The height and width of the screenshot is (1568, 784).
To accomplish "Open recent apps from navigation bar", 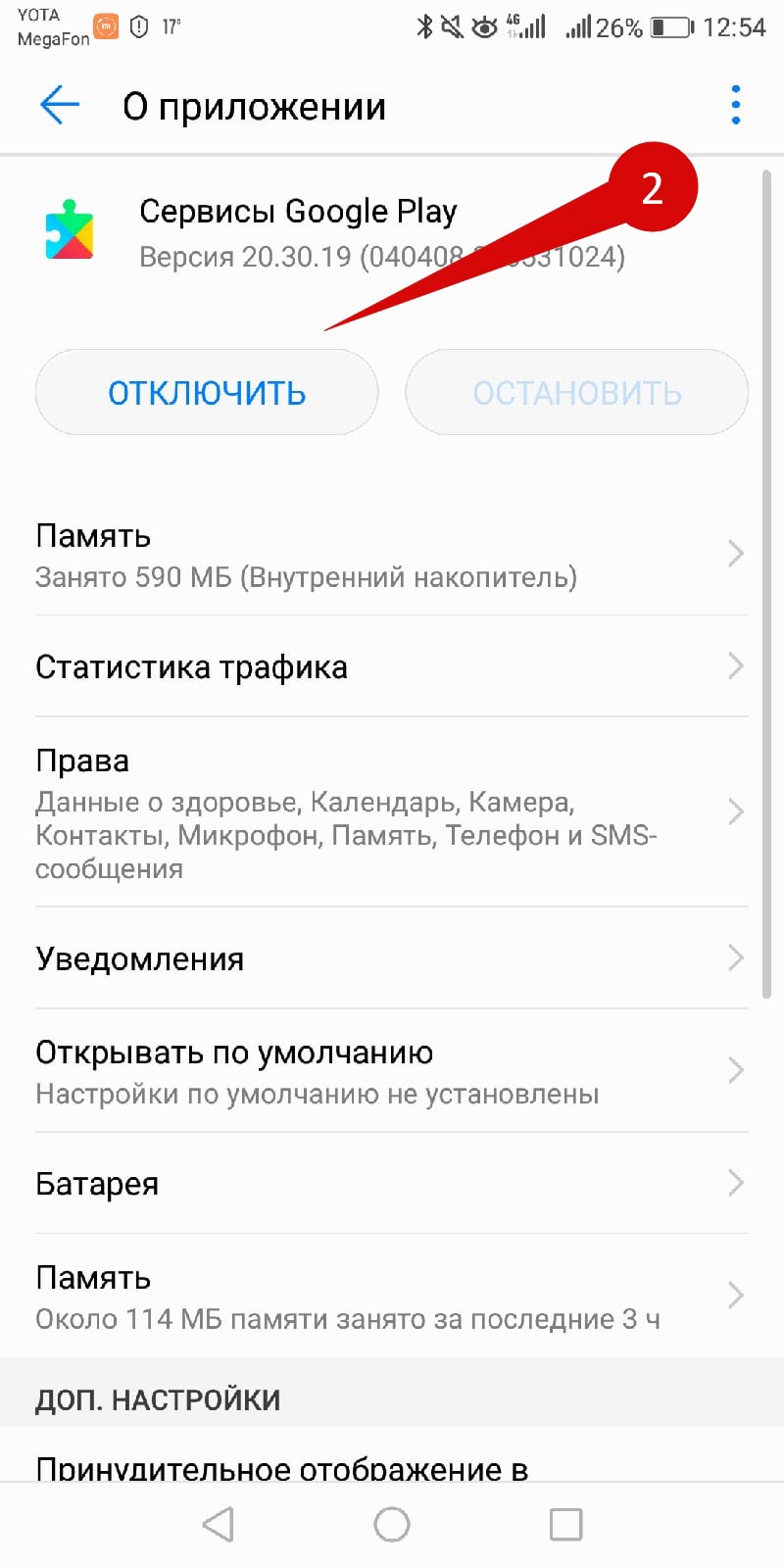I will pos(566,1525).
